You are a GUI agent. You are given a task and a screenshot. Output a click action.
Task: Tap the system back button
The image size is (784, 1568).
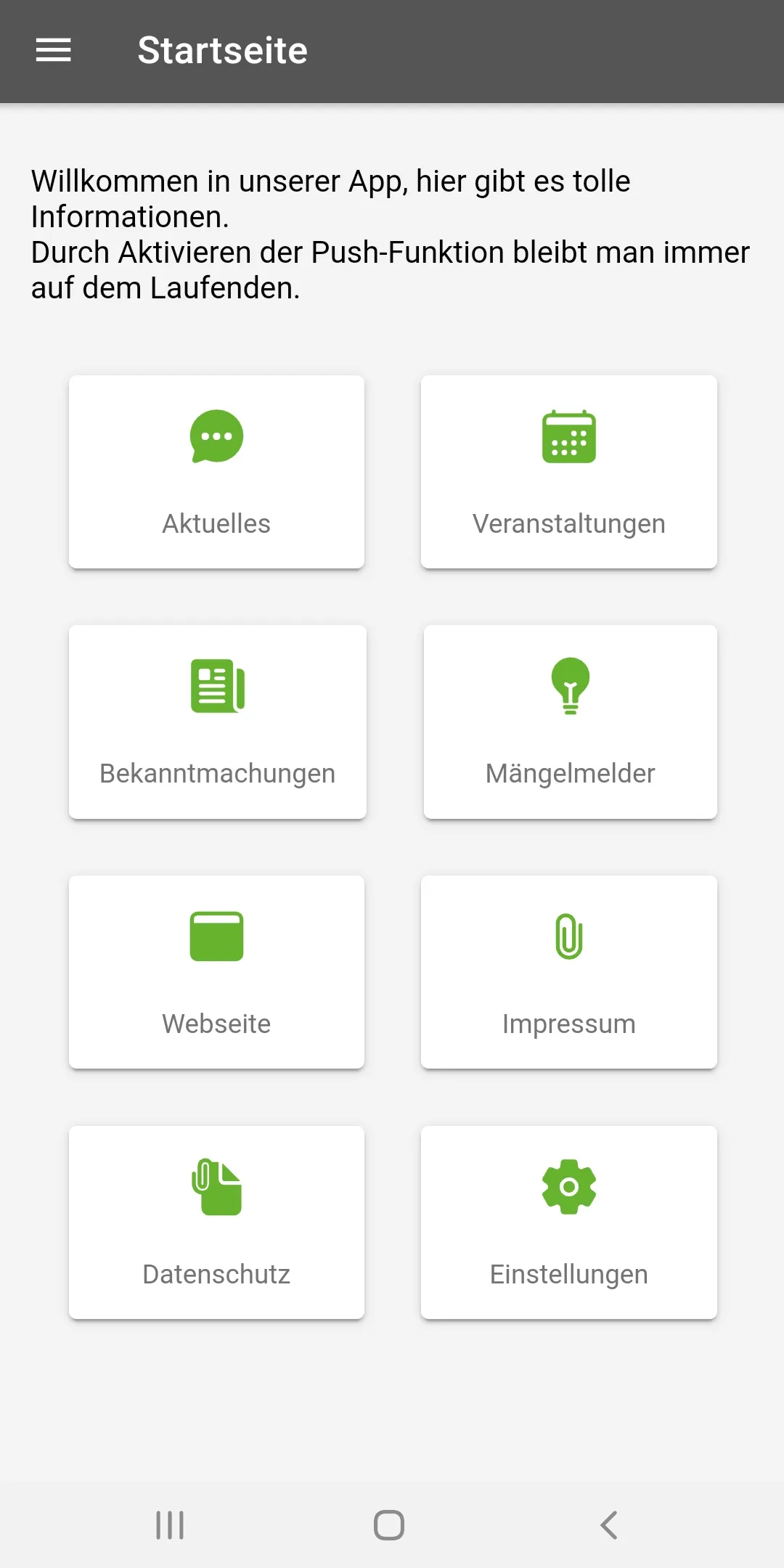(x=609, y=1525)
